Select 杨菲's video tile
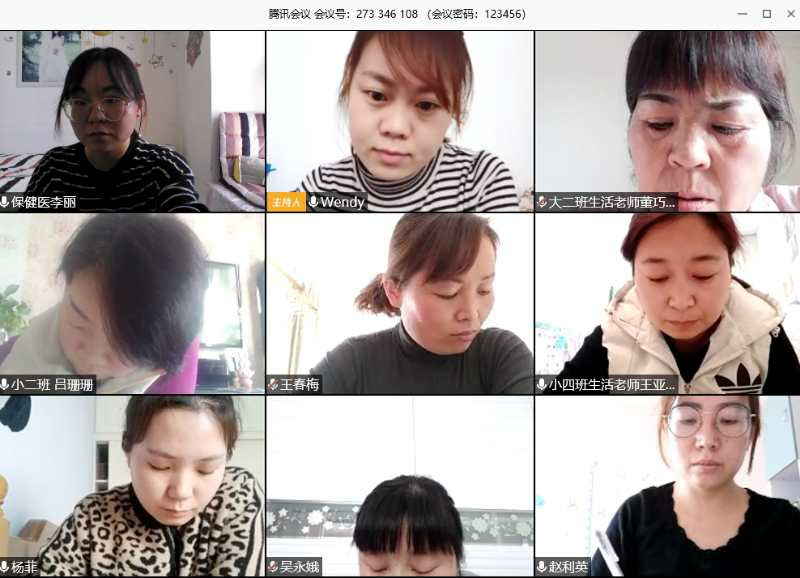The width and height of the screenshot is (800, 578). tap(132, 485)
